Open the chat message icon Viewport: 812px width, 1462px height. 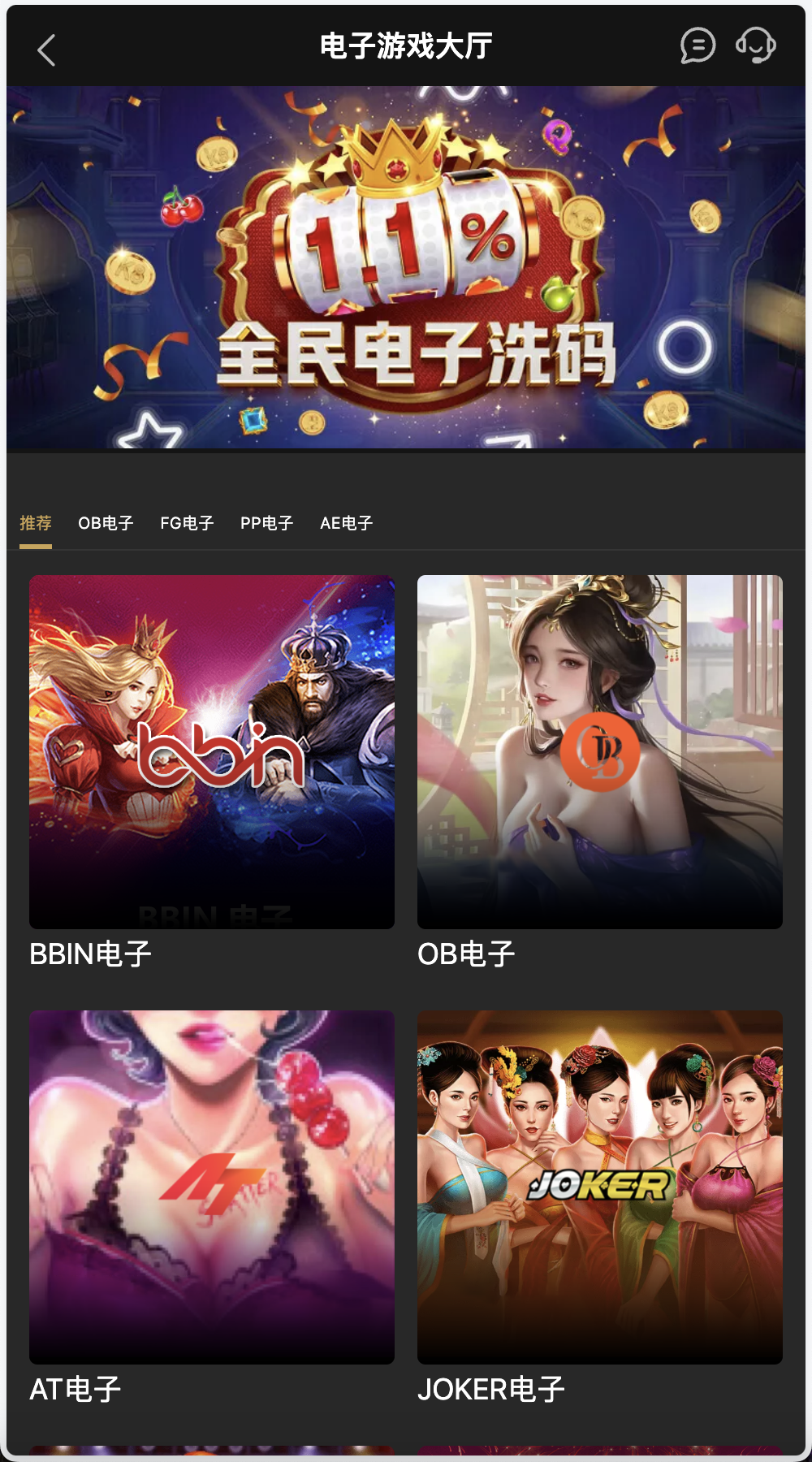click(696, 47)
